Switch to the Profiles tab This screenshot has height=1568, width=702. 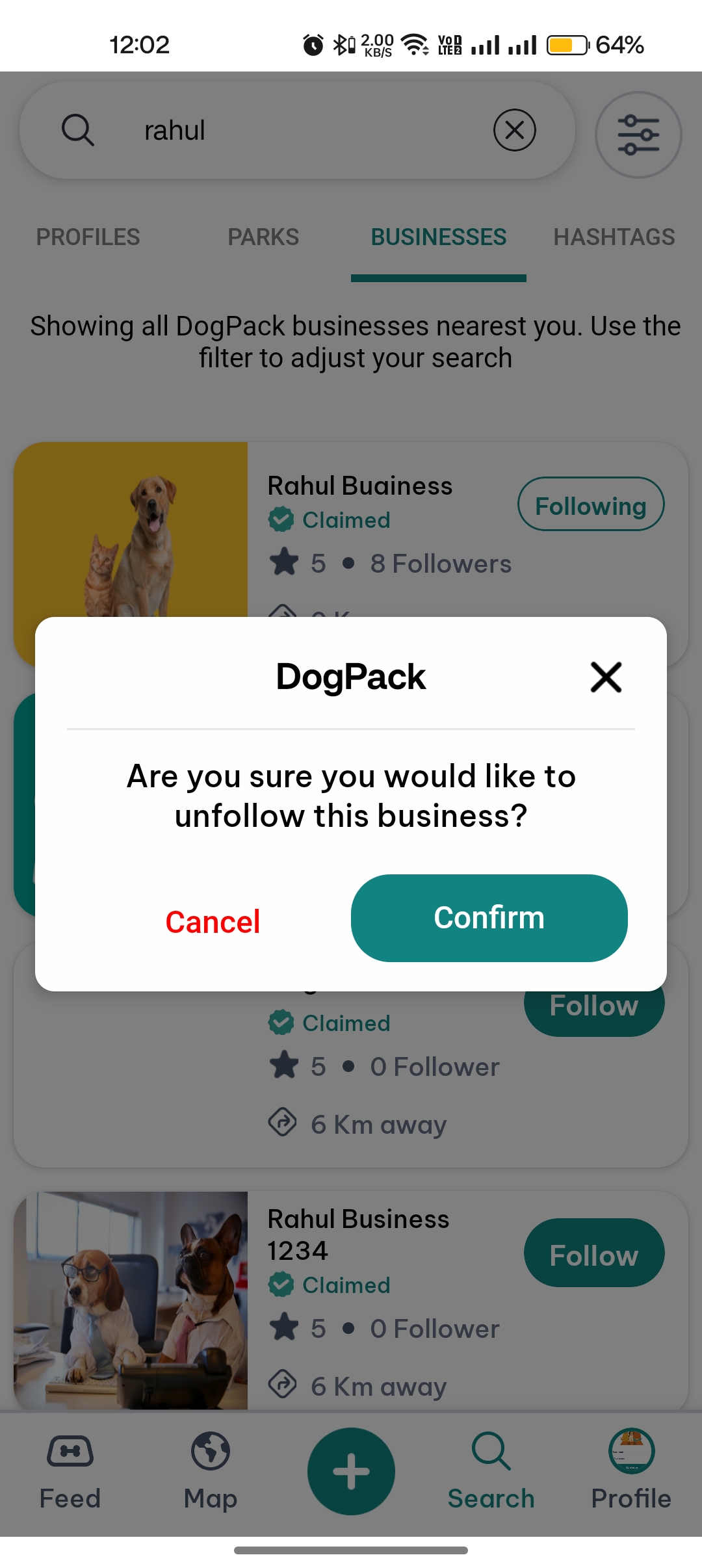point(88,237)
